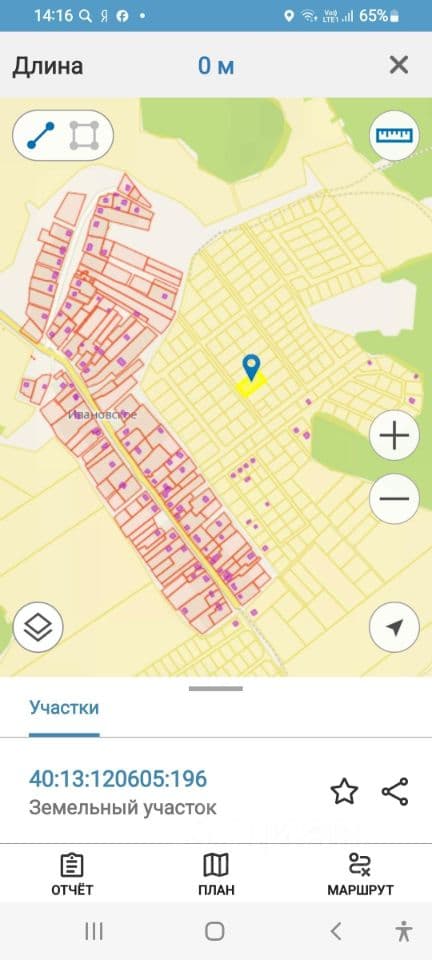Viewport: 432px width, 960px height.
Task: Add the parcel to favorites
Action: point(344,792)
